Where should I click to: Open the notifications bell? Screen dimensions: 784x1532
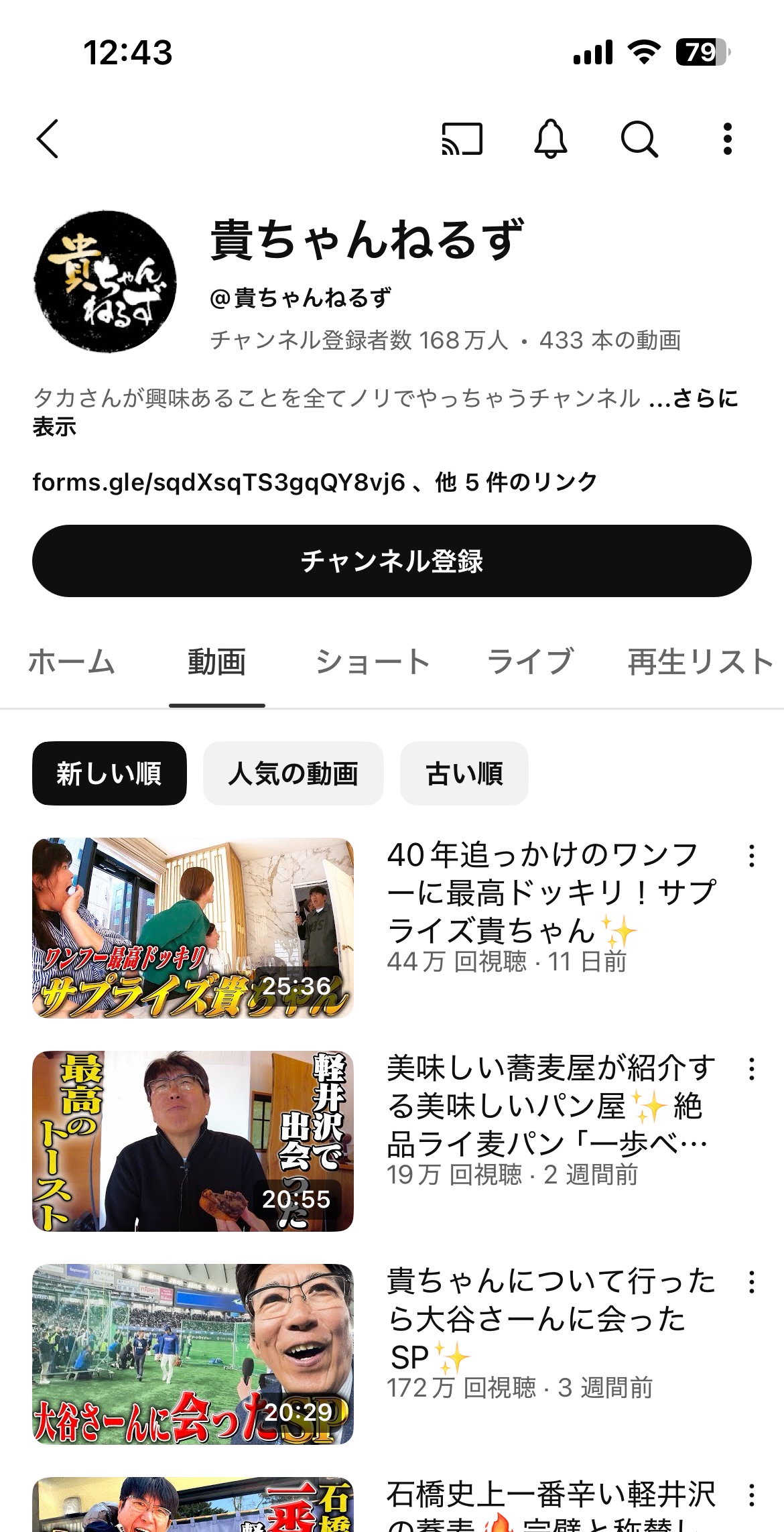tap(550, 139)
